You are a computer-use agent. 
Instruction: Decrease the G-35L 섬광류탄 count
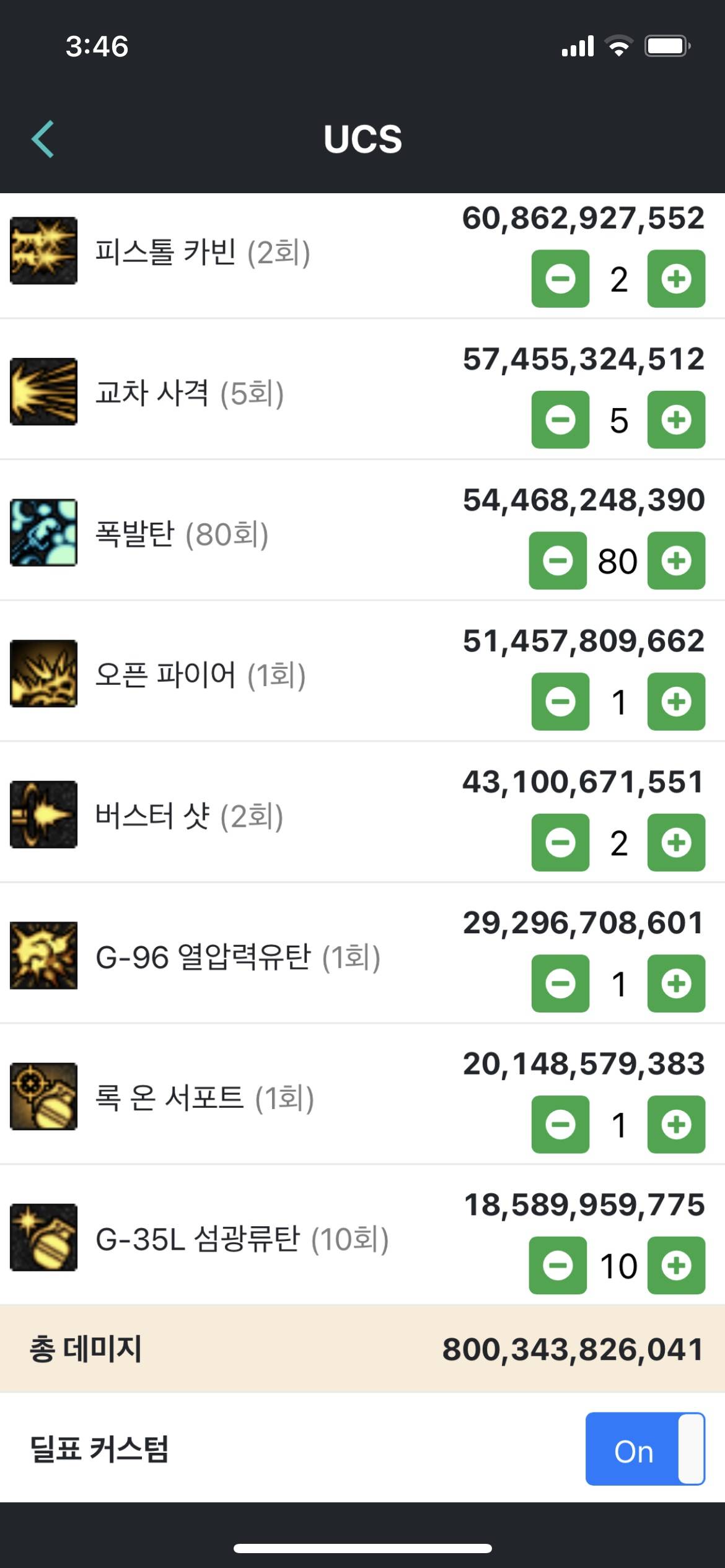tap(558, 1266)
